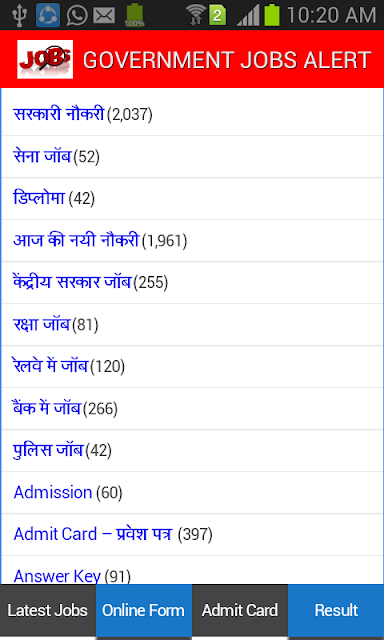Image resolution: width=384 pixels, height=640 pixels.
Task: Select the डिप्लोमा category link
Action: (39, 198)
